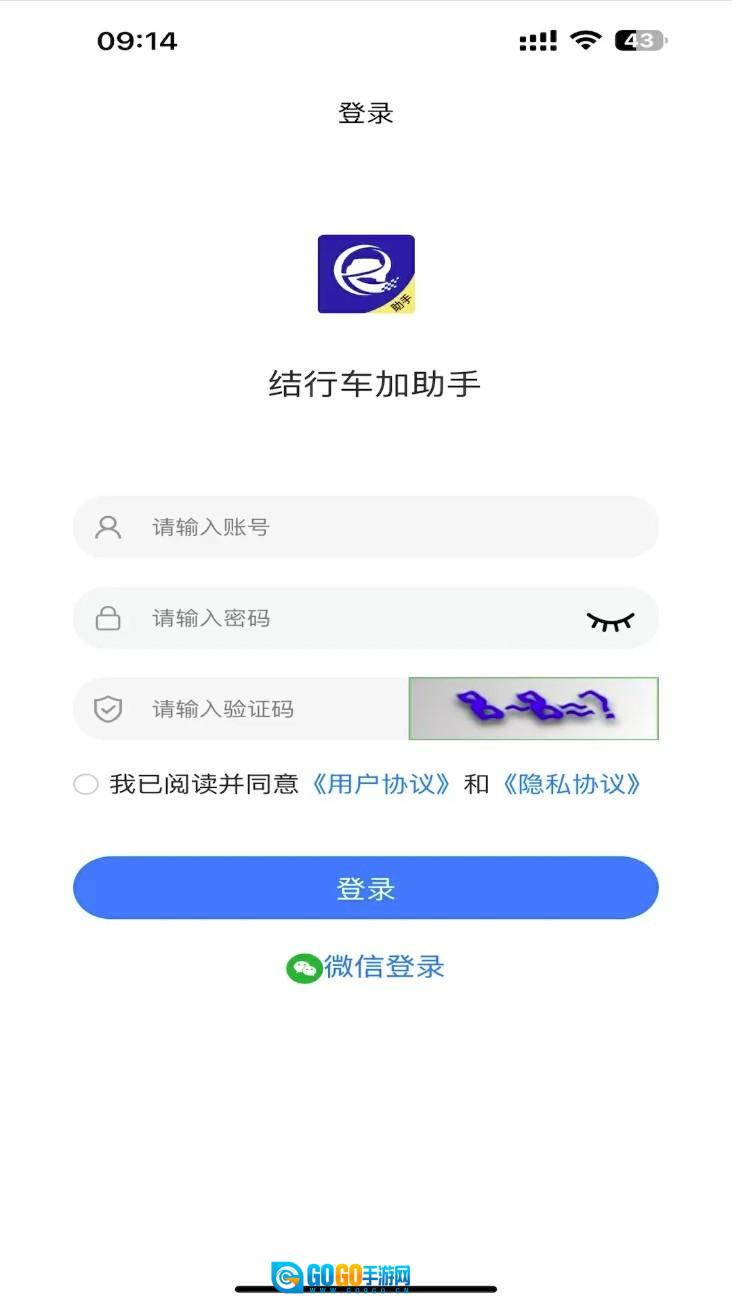Open the 《用户协议》 link

point(381,784)
